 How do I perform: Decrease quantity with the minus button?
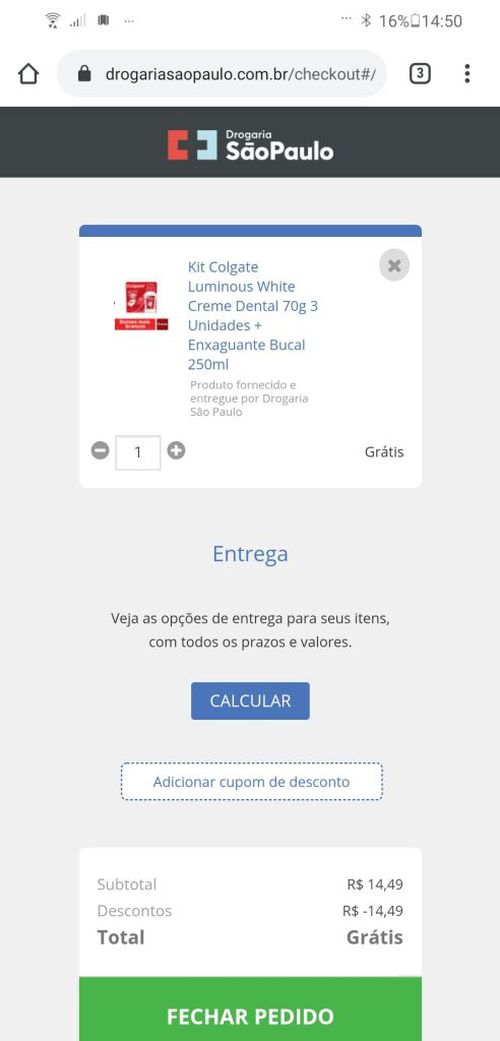click(x=100, y=451)
